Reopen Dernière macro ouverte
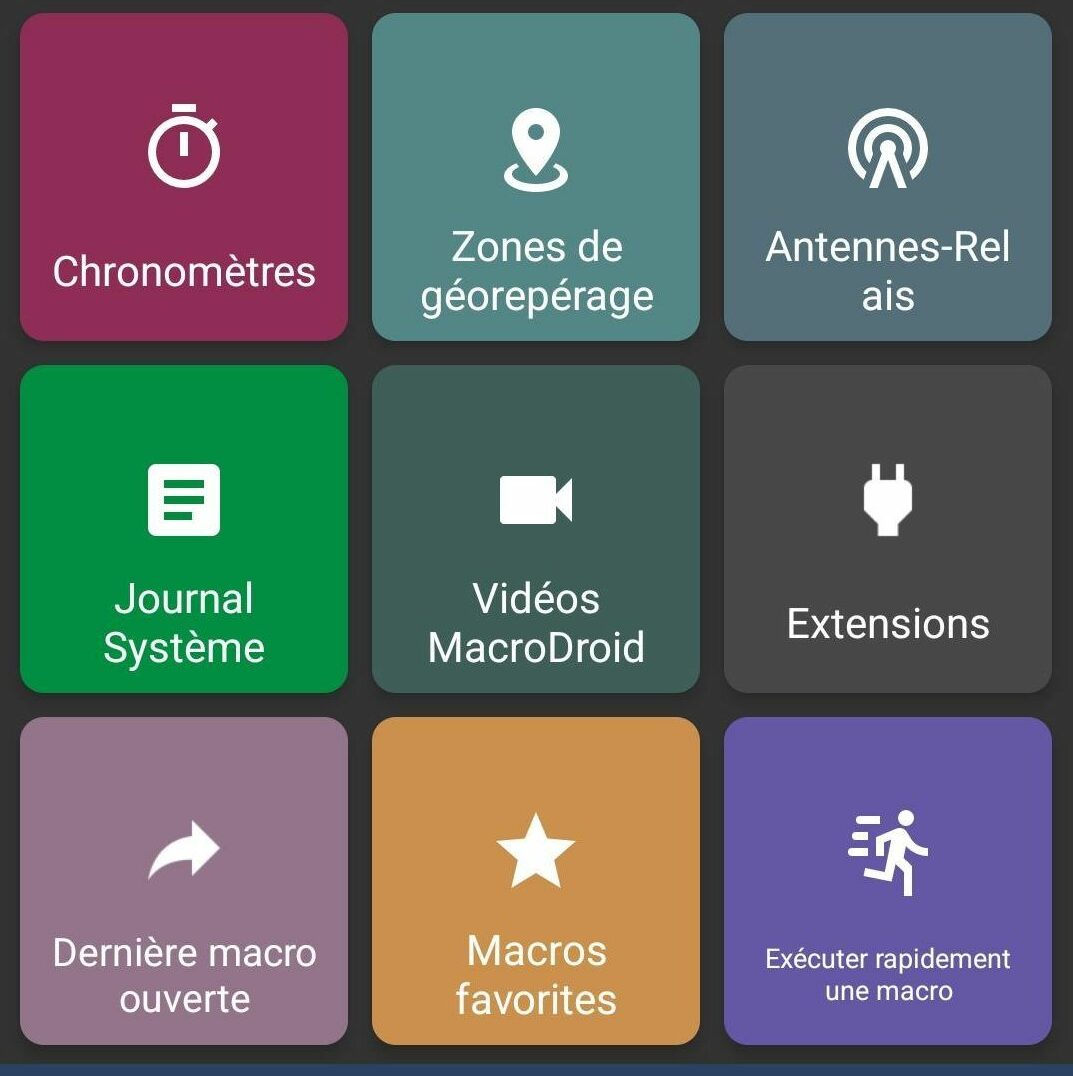Viewport: 1073px width, 1076px height. (184, 880)
